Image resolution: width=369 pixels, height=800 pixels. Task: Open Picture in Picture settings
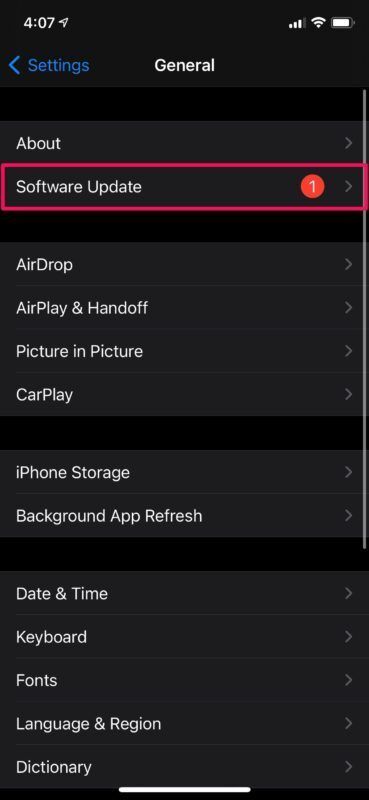click(x=184, y=351)
